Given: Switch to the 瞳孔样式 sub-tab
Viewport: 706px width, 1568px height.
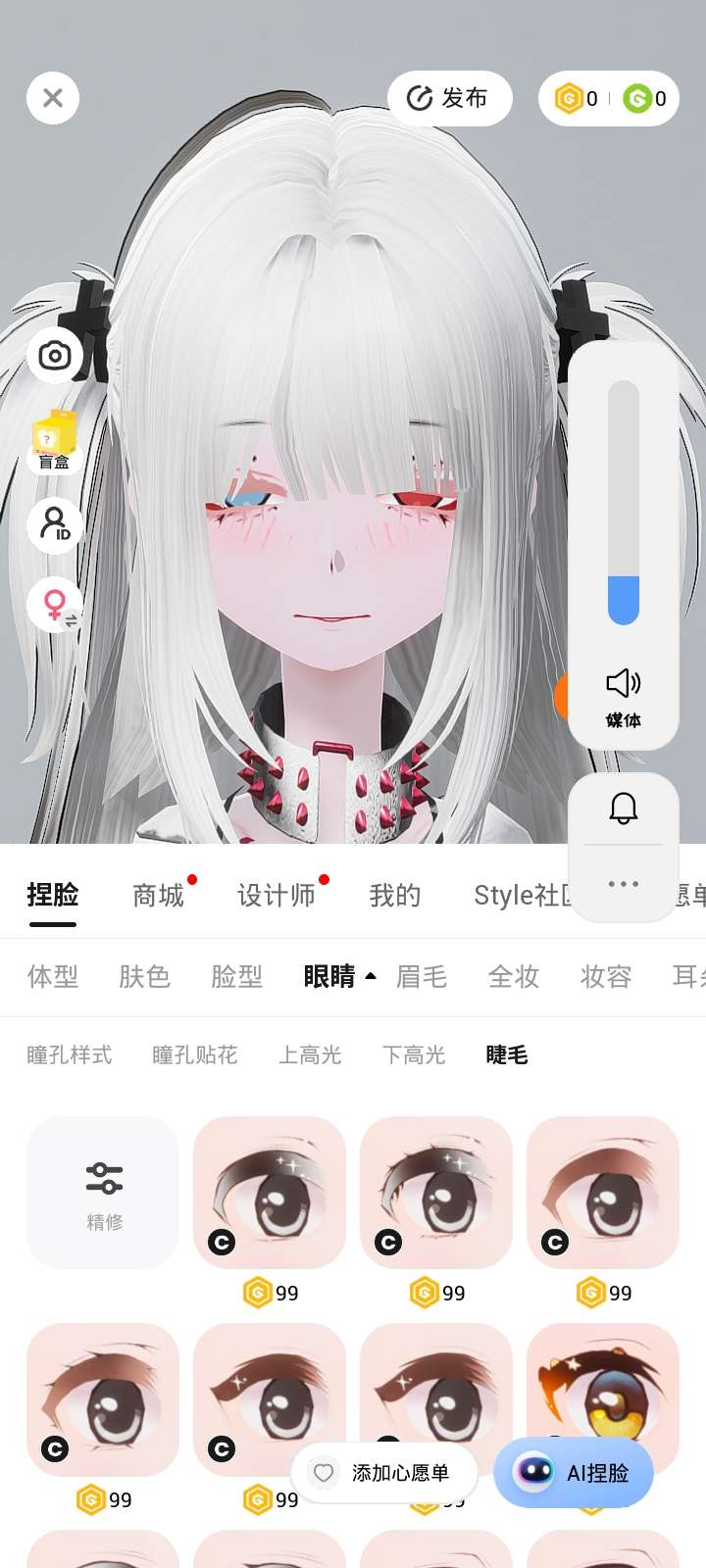Looking at the screenshot, I should coord(69,1054).
